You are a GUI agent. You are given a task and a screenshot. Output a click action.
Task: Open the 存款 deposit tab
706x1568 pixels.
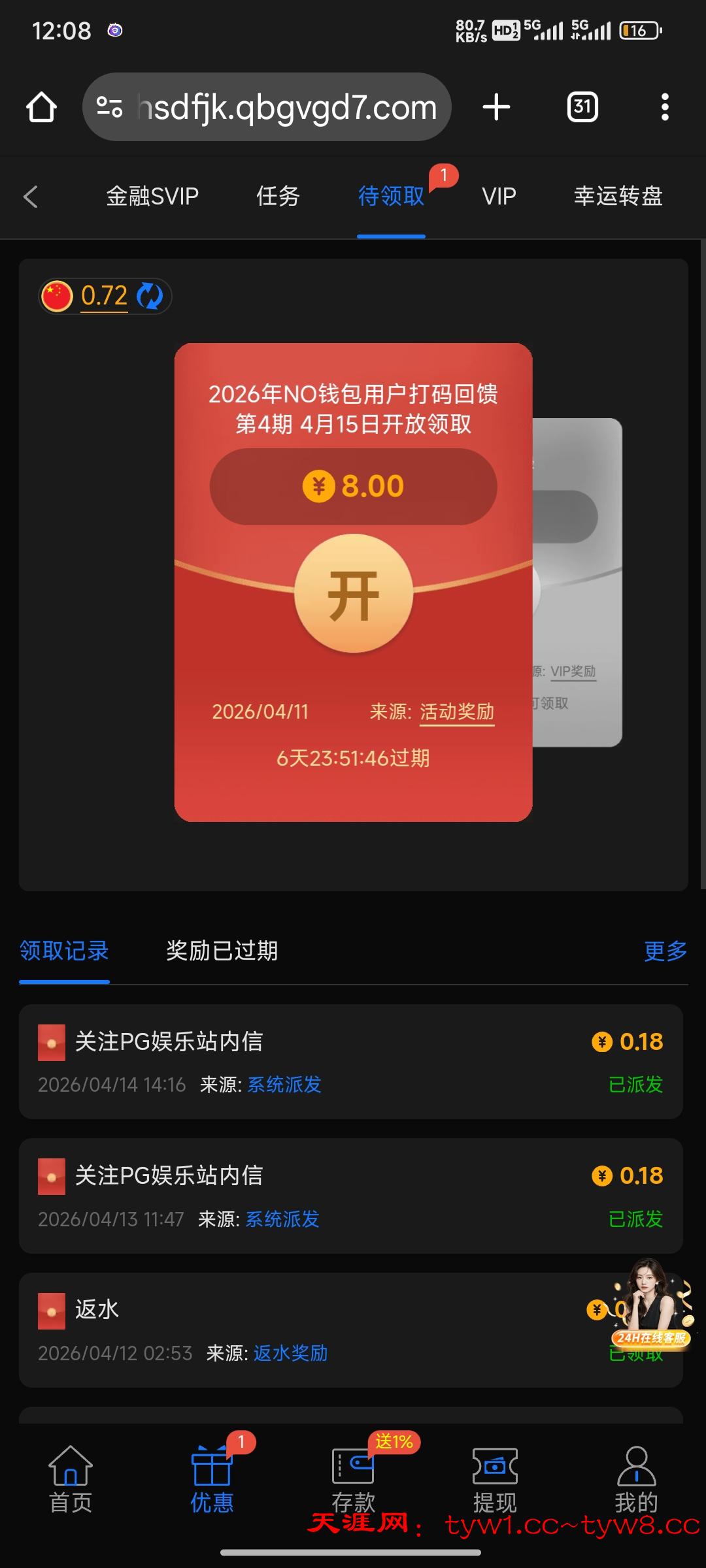click(353, 1480)
